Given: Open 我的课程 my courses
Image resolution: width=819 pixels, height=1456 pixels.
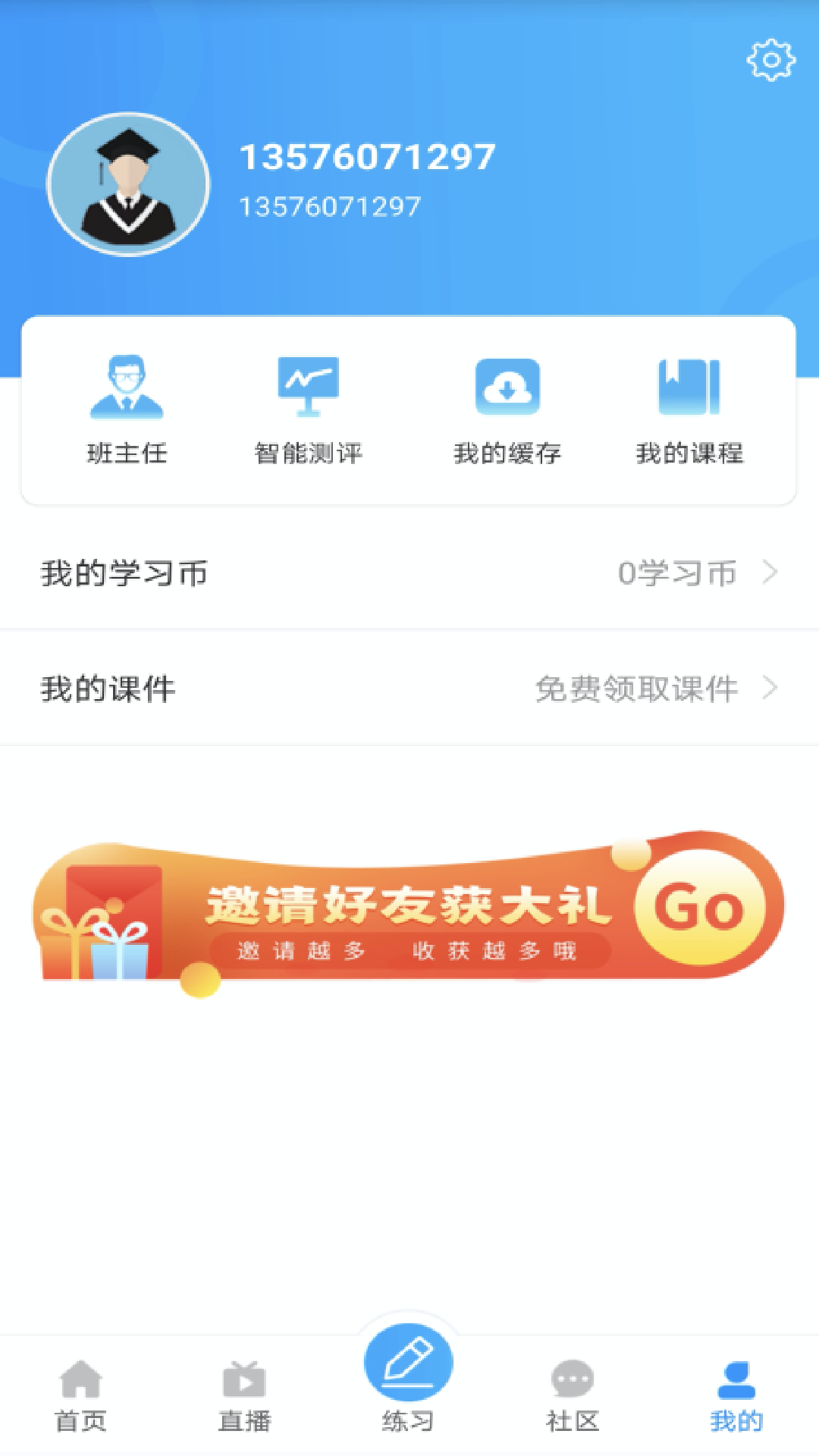Looking at the screenshot, I should point(689,409).
